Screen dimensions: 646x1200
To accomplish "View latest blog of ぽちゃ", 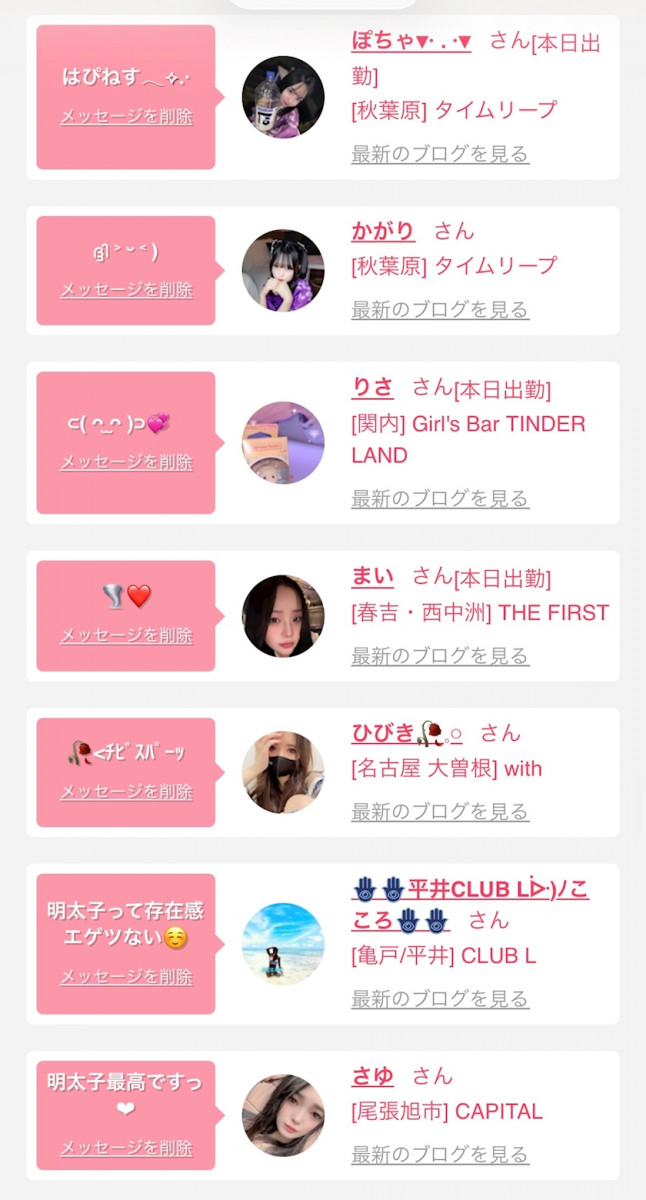I will 440,154.
